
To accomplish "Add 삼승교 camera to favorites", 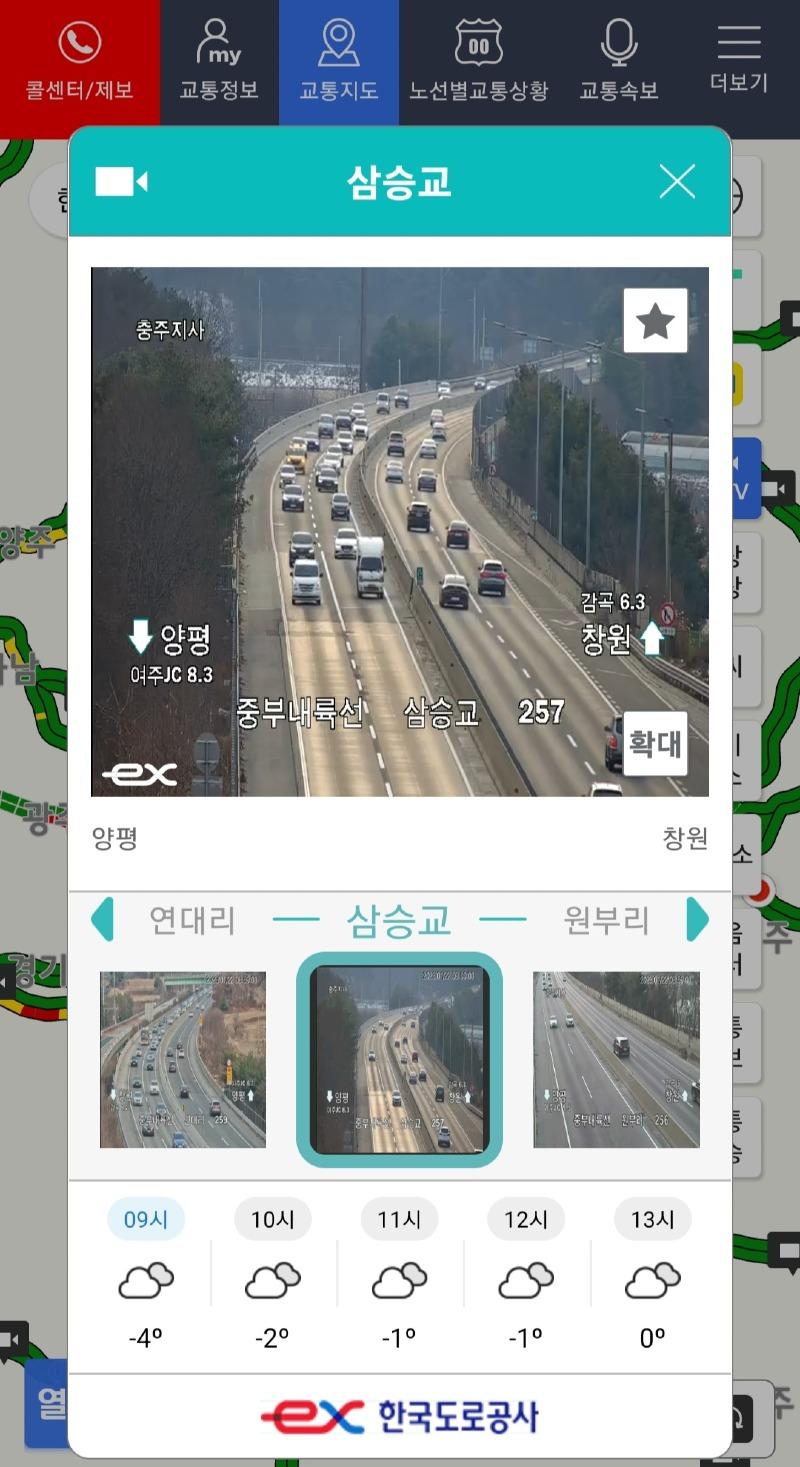I will pos(655,321).
